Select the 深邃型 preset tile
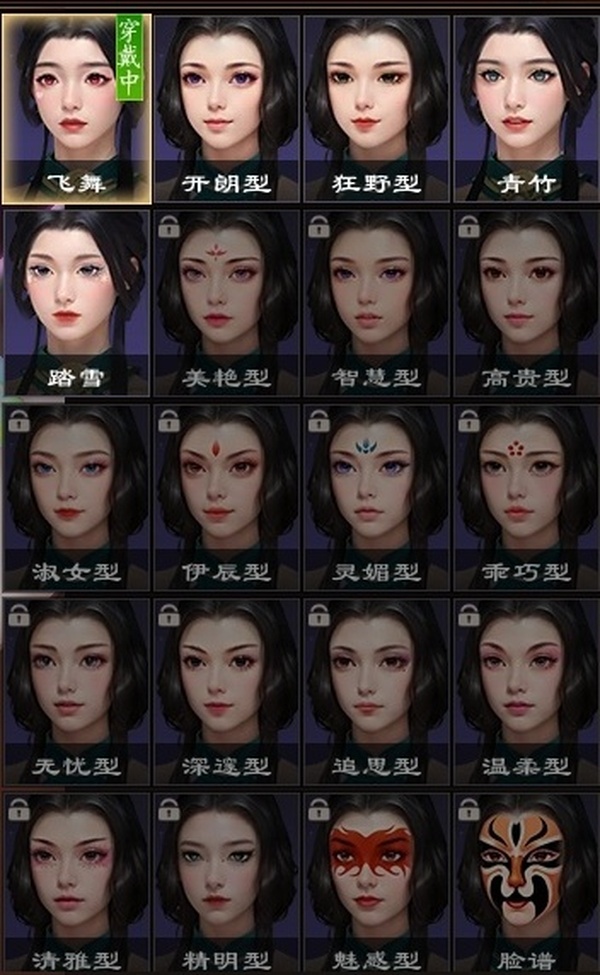Screen dimensions: 600x975 (x=226, y=690)
